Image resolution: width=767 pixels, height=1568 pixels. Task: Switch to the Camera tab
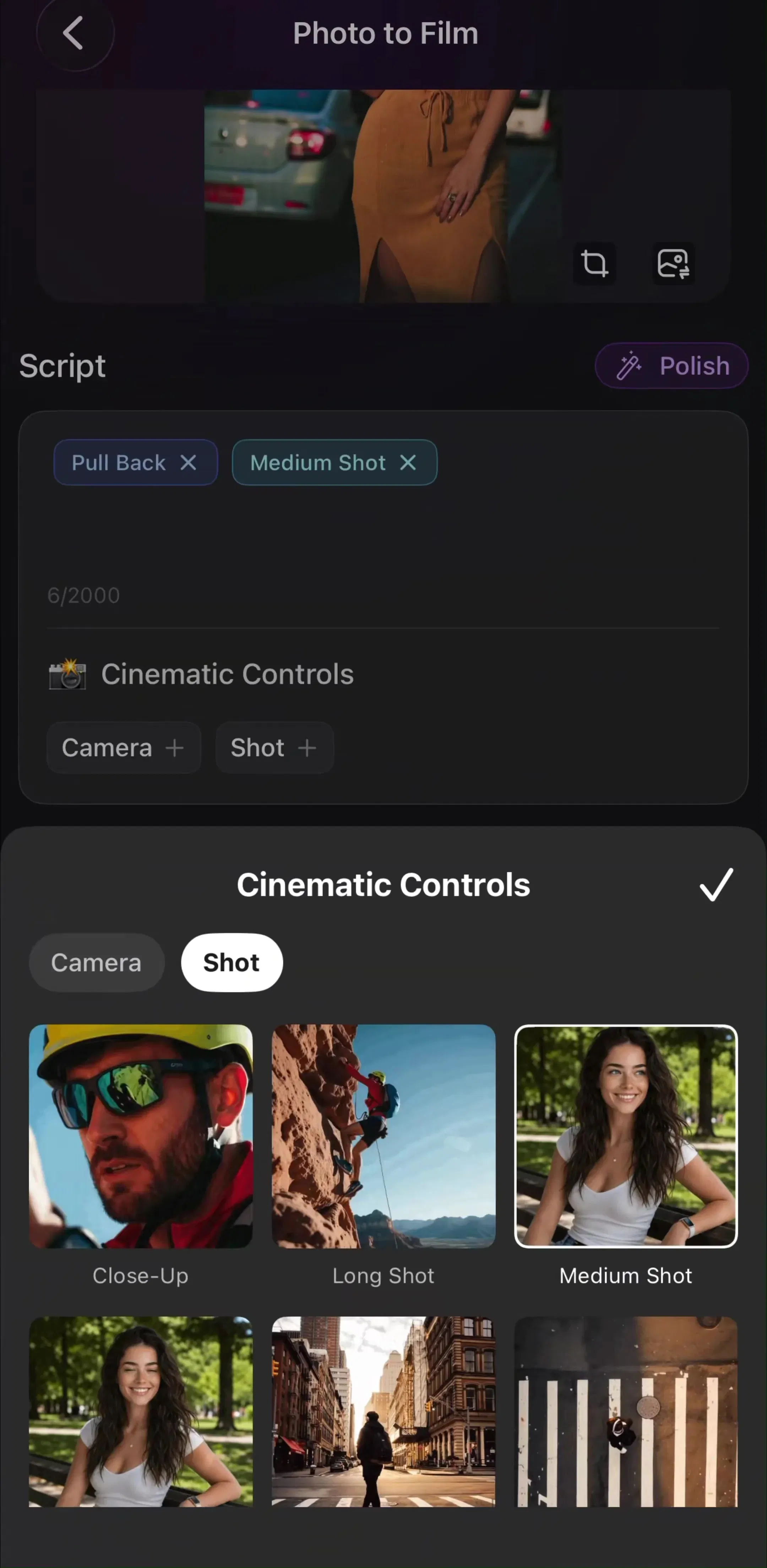pyautogui.click(x=97, y=962)
